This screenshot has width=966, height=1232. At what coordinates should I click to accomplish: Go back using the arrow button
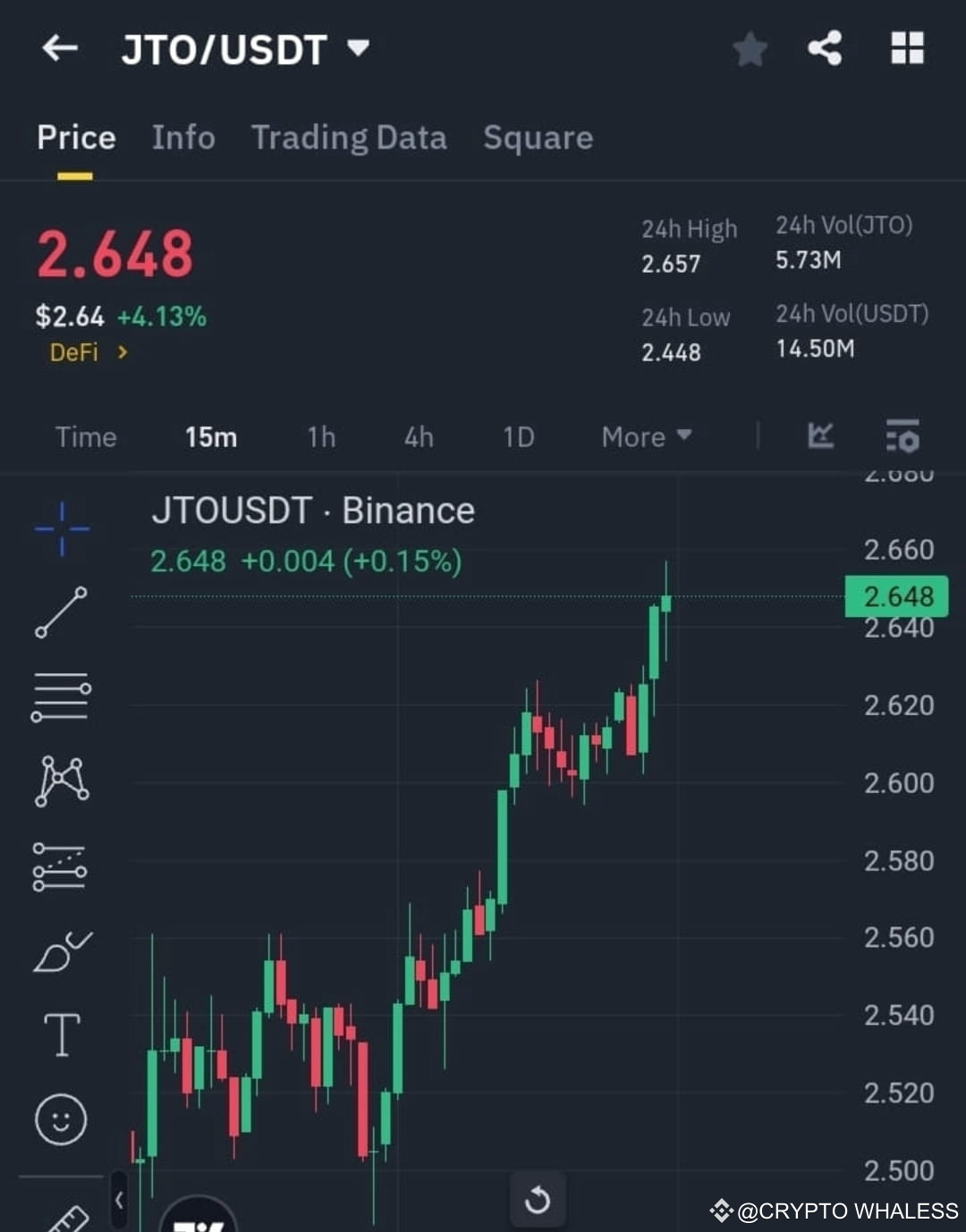[x=59, y=49]
